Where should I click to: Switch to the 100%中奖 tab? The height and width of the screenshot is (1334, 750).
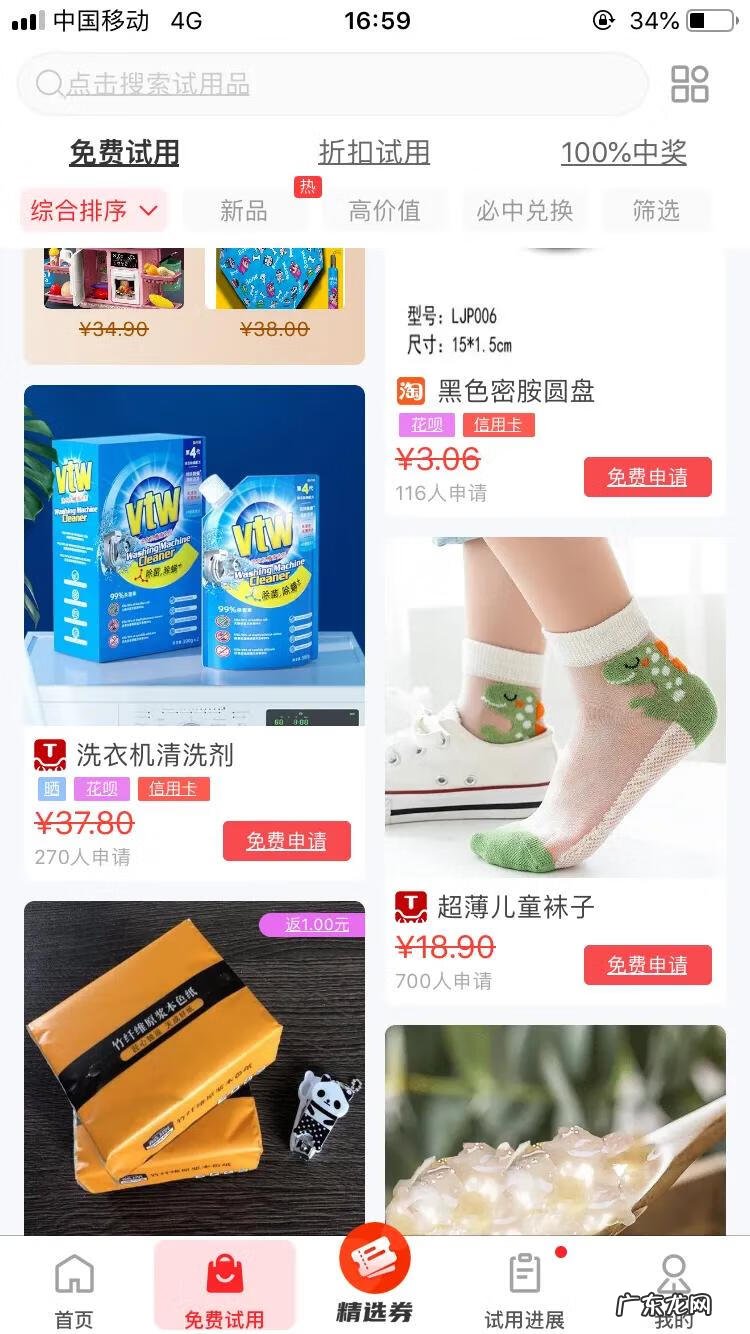point(623,152)
